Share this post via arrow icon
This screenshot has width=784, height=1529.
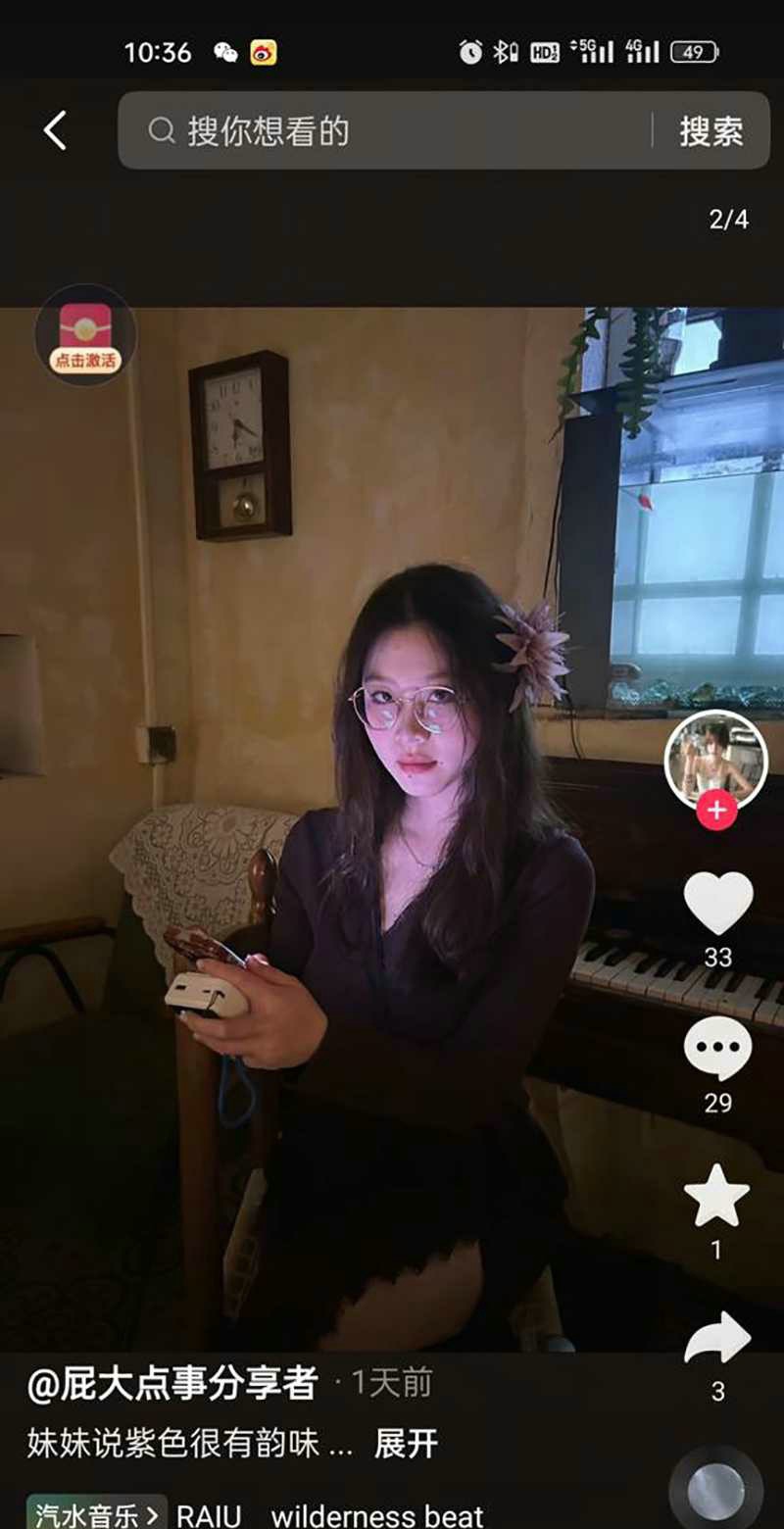click(717, 1339)
